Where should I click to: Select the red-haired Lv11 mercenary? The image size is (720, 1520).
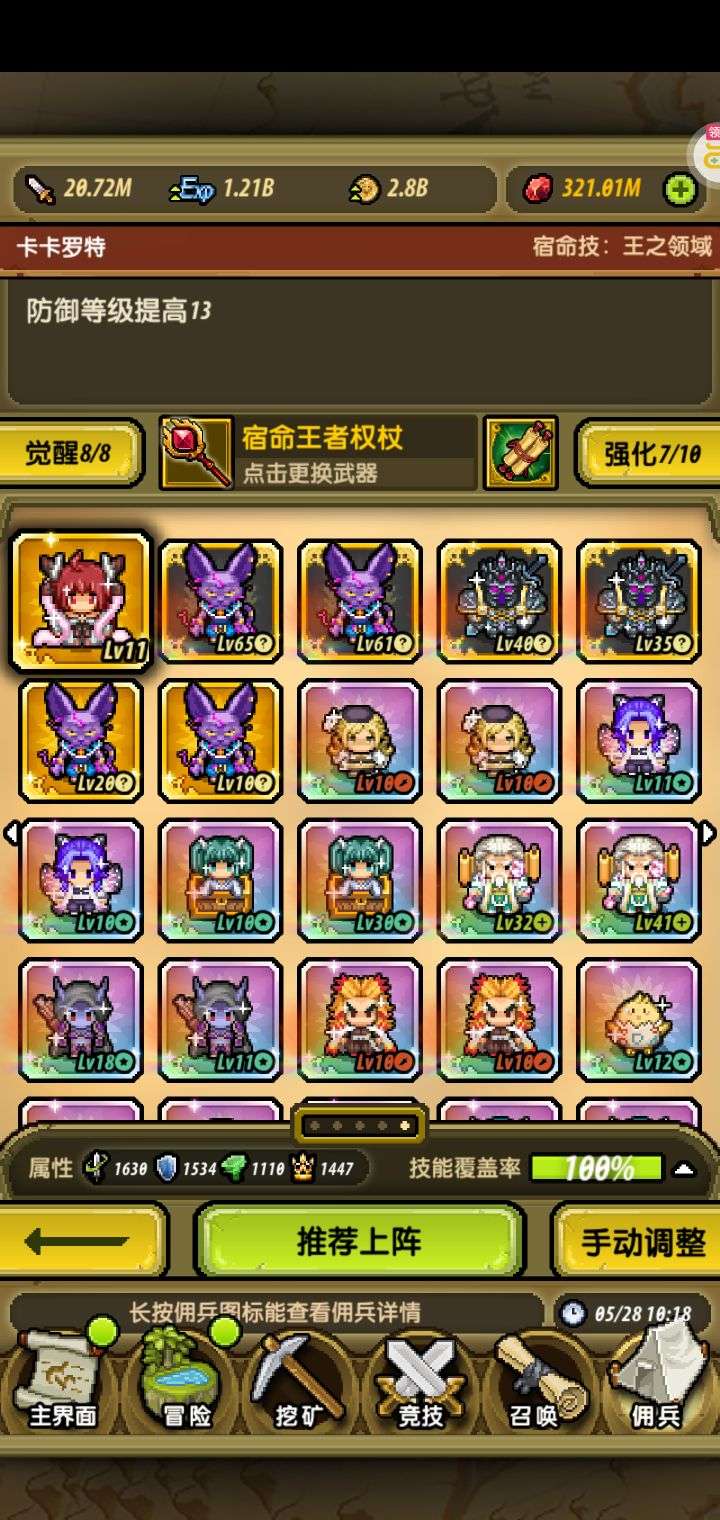pos(81,600)
